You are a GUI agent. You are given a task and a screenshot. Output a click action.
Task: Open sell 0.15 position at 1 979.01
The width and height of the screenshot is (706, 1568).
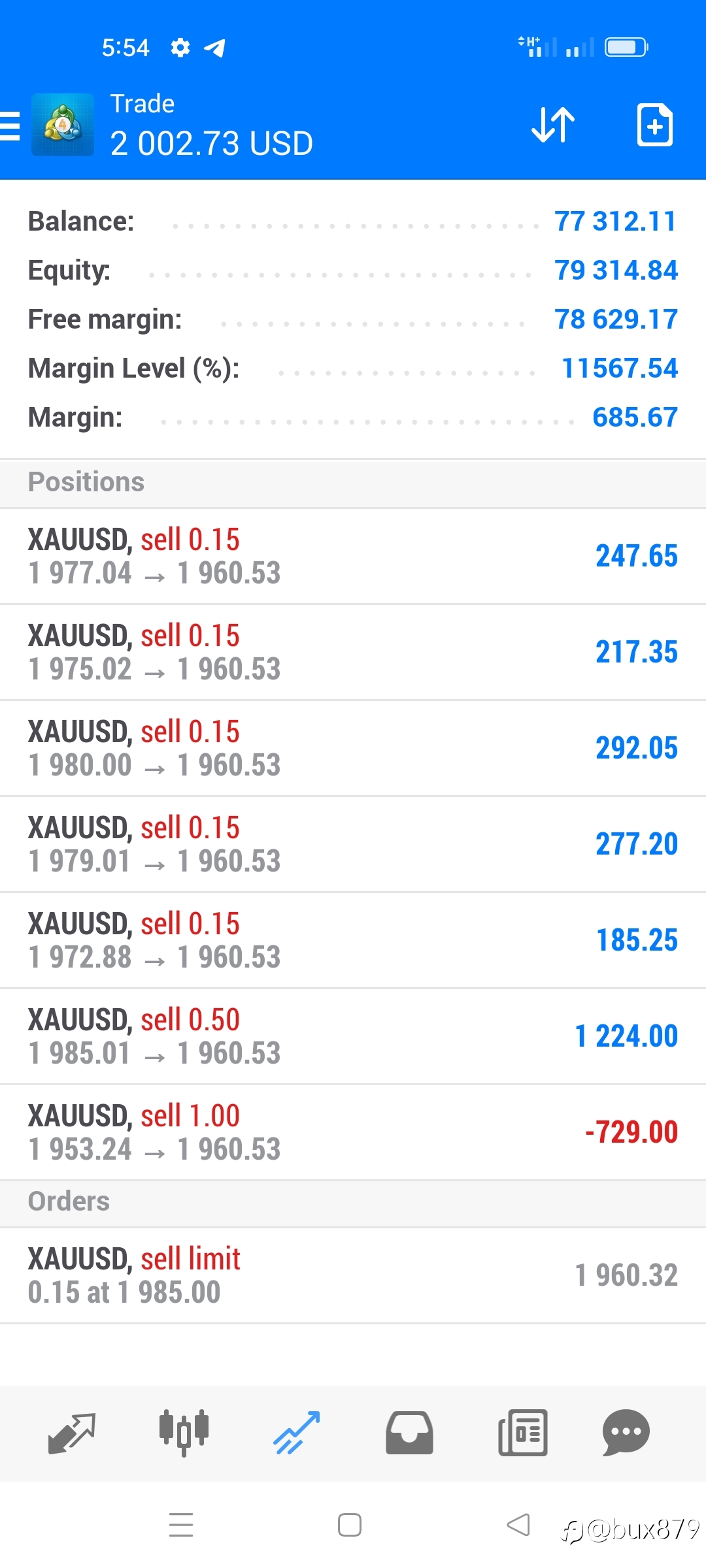click(x=353, y=844)
